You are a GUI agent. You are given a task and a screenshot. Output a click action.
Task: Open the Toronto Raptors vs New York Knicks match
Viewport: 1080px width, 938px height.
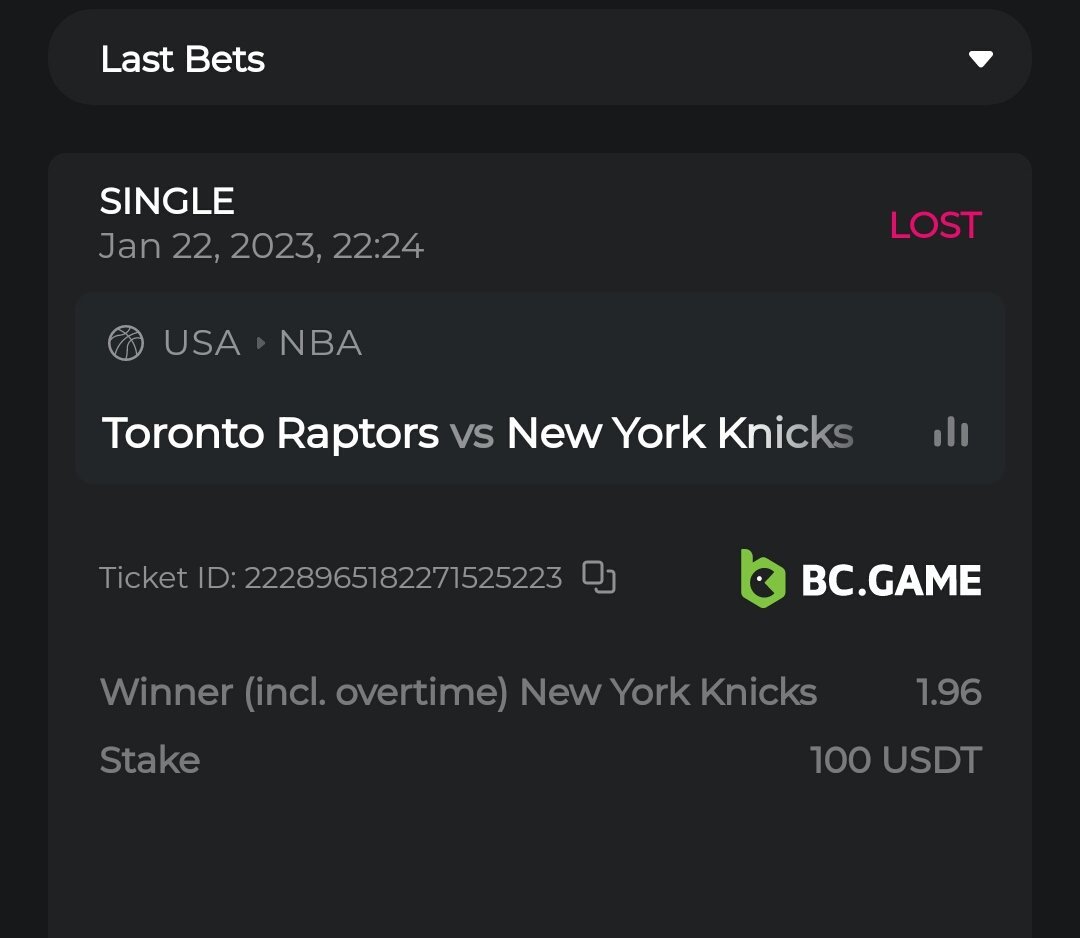477,433
